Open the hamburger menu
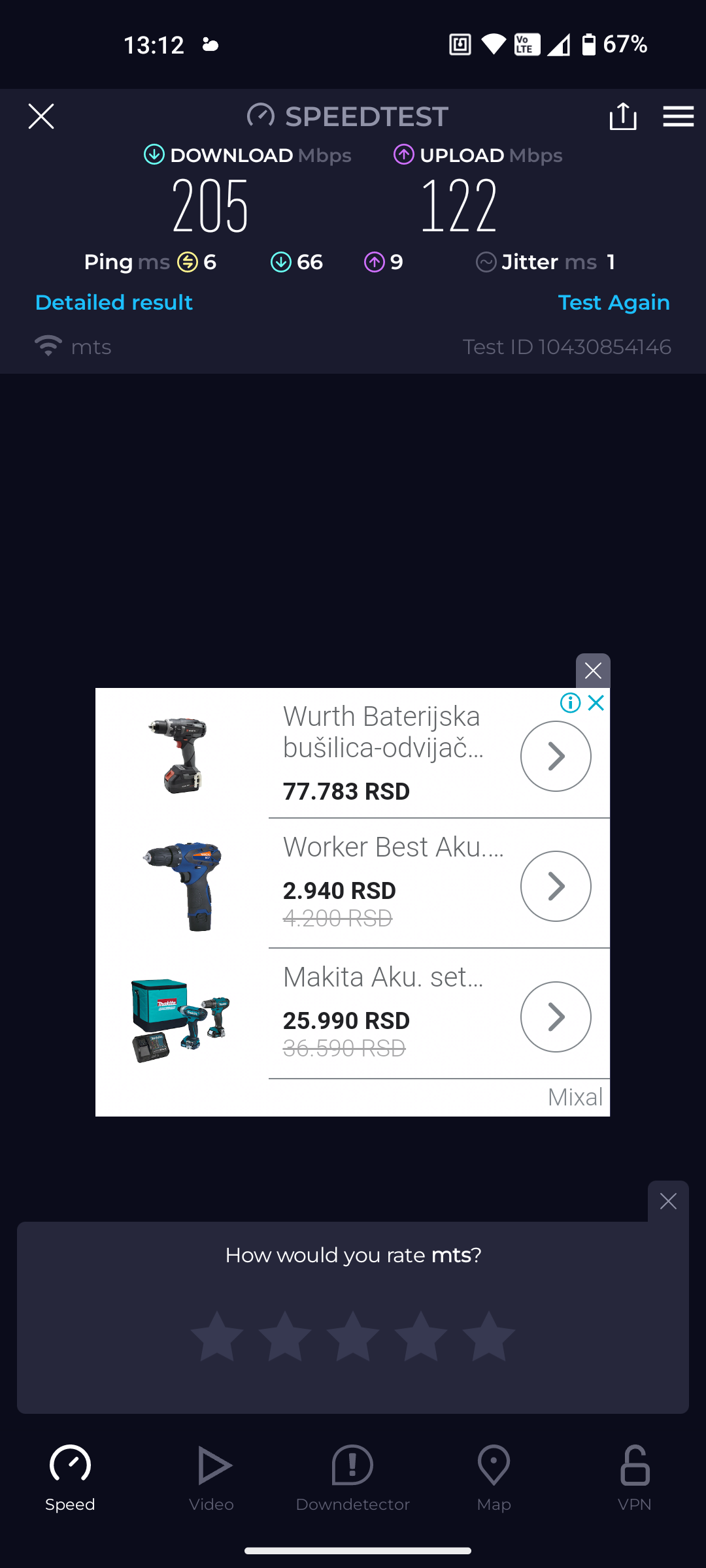706x1568 pixels. pos(678,117)
